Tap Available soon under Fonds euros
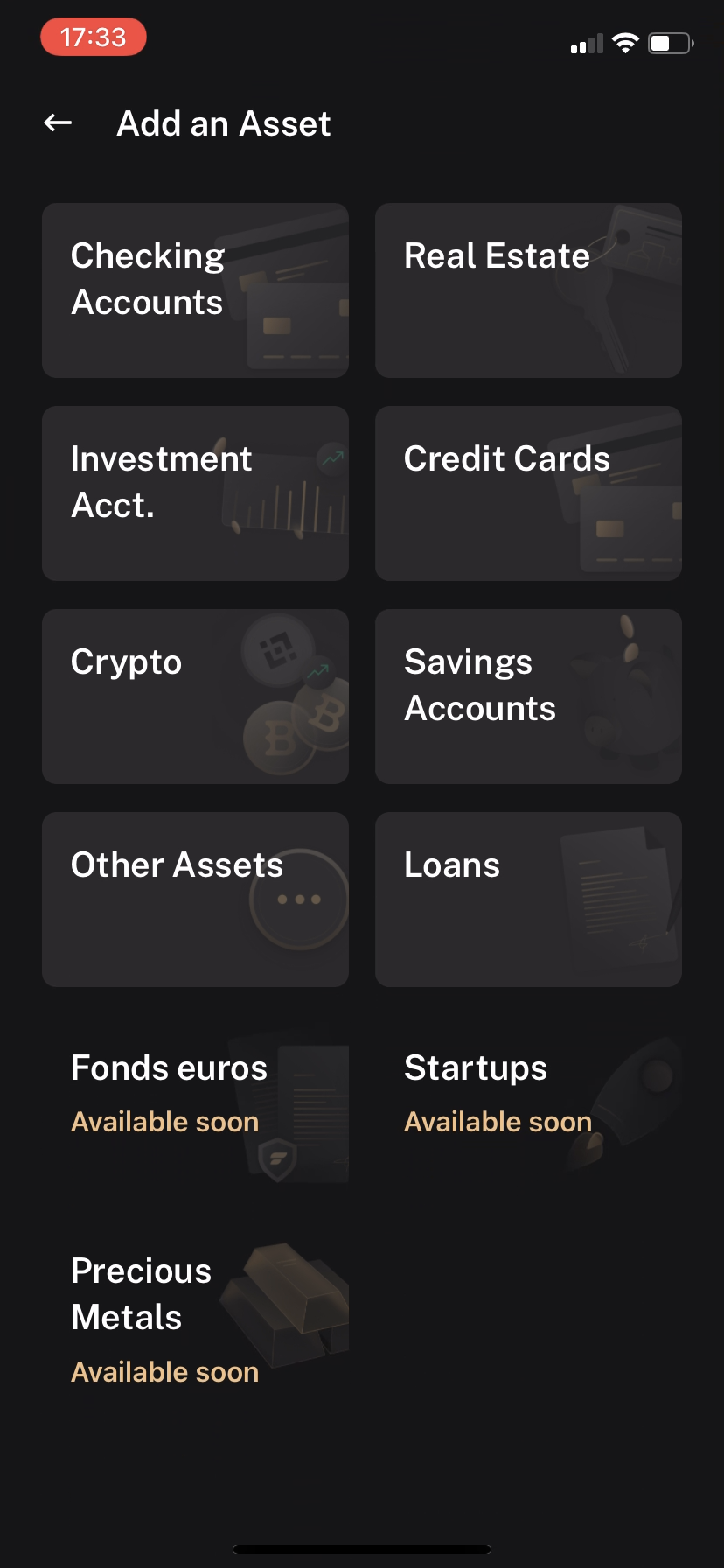 pyautogui.click(x=164, y=1121)
